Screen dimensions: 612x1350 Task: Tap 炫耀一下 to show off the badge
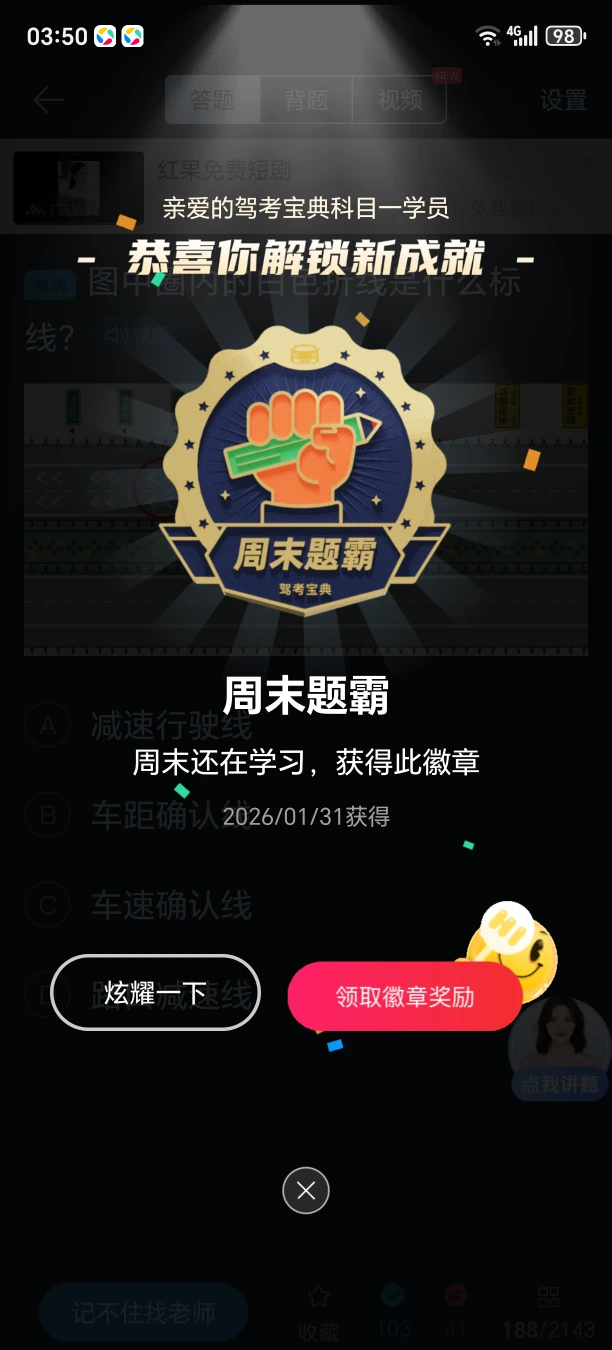tap(155, 993)
